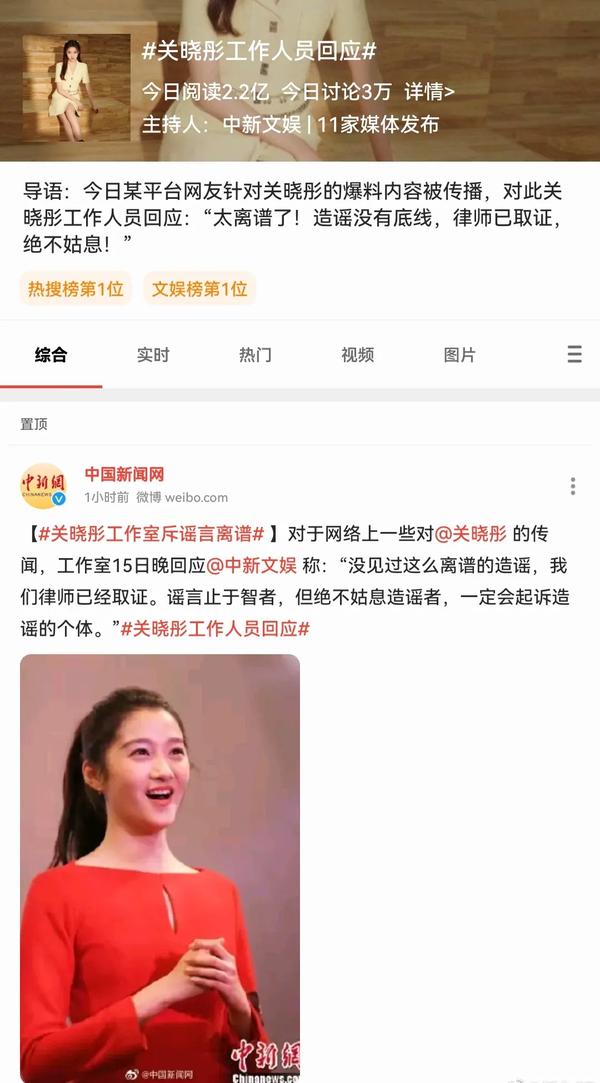Screen dimensions: 600x1083
Task: Switch to the 综合 tab
Action: (51, 355)
